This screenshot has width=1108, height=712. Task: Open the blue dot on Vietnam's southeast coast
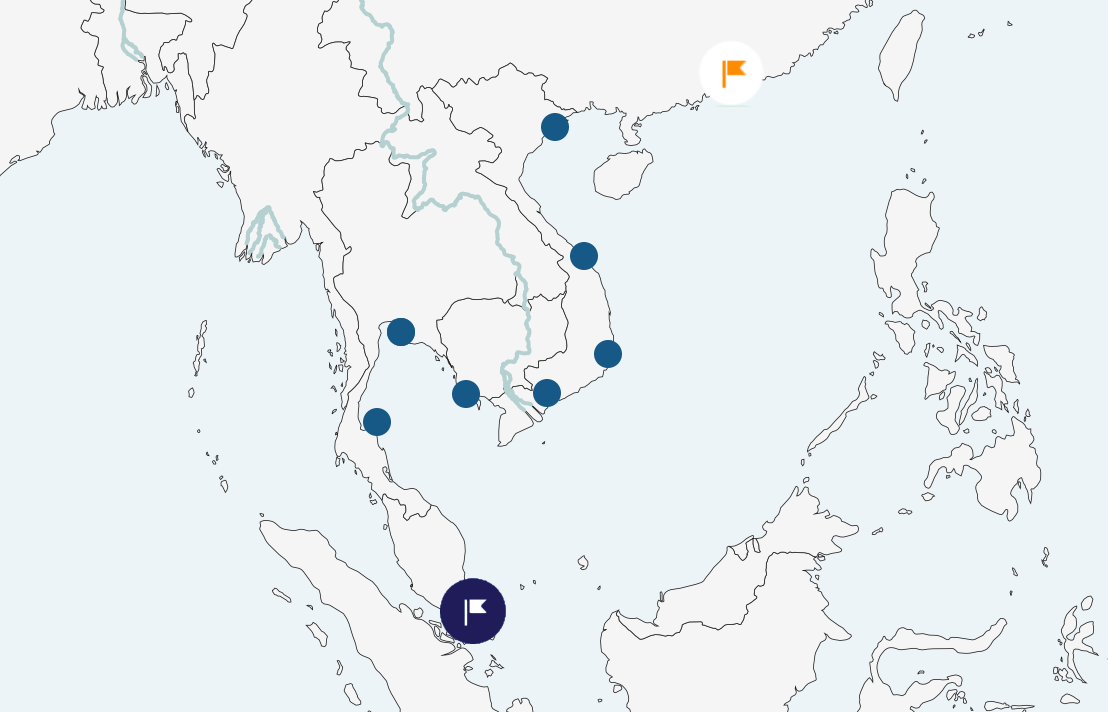(608, 354)
